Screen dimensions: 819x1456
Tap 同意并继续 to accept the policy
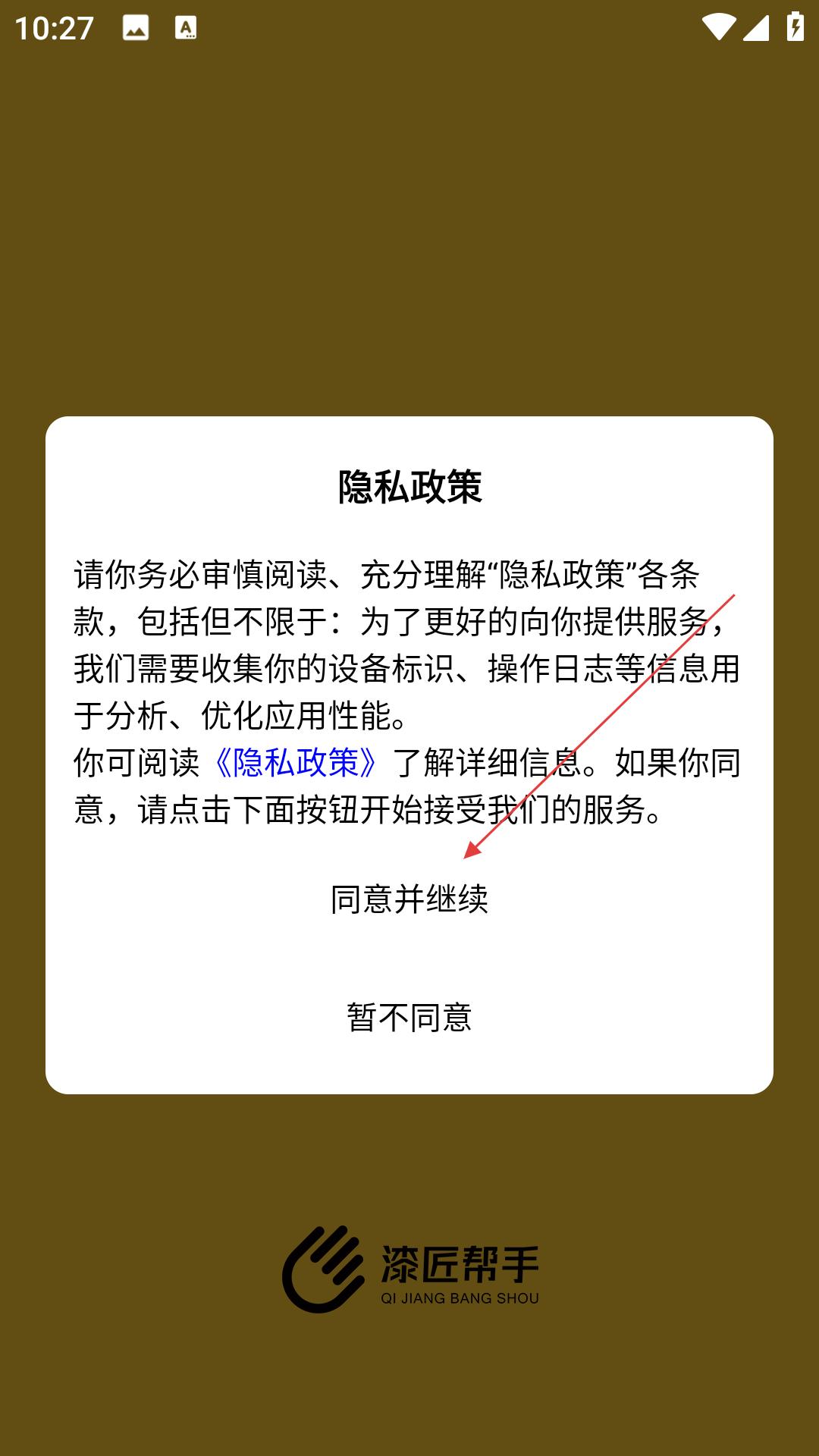coord(409,899)
